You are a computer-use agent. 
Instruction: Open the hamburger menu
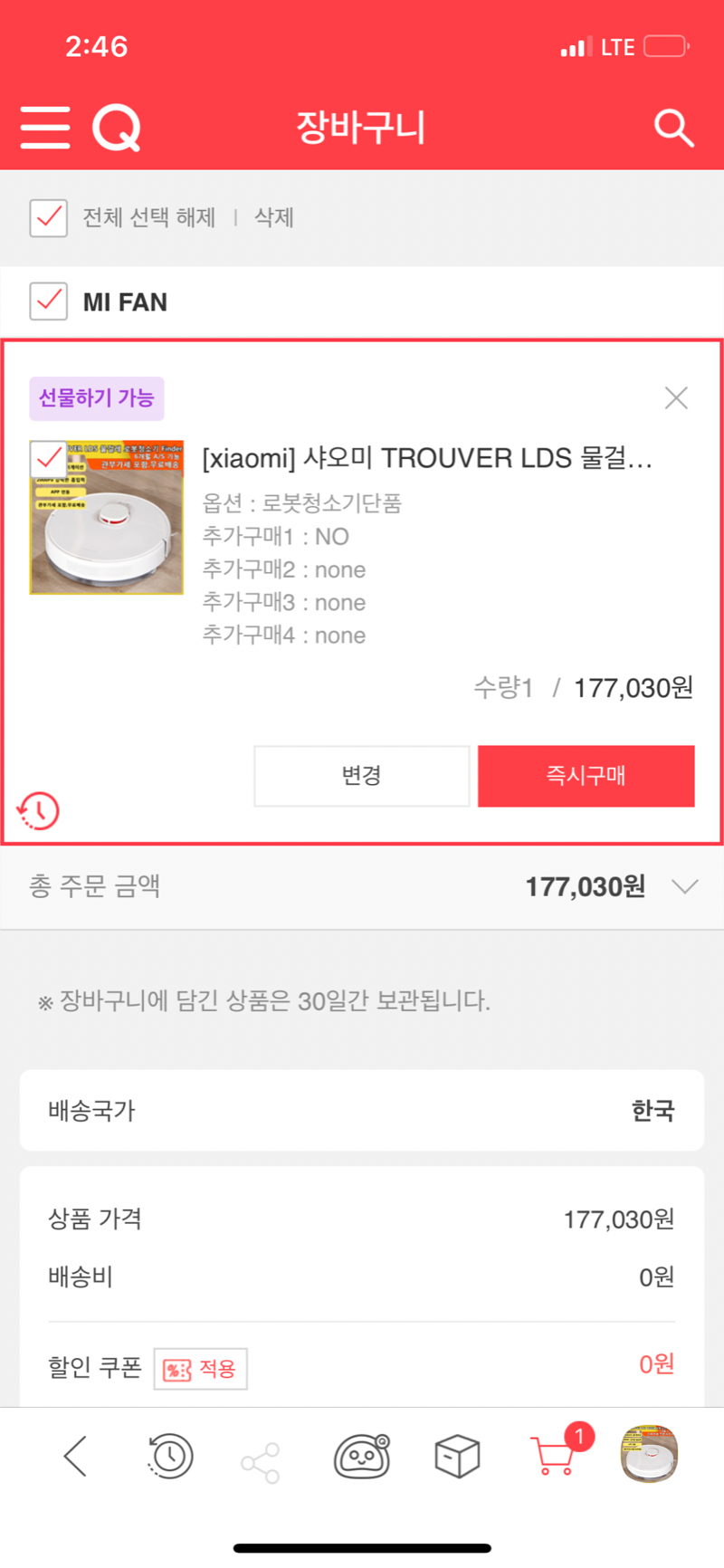[45, 127]
